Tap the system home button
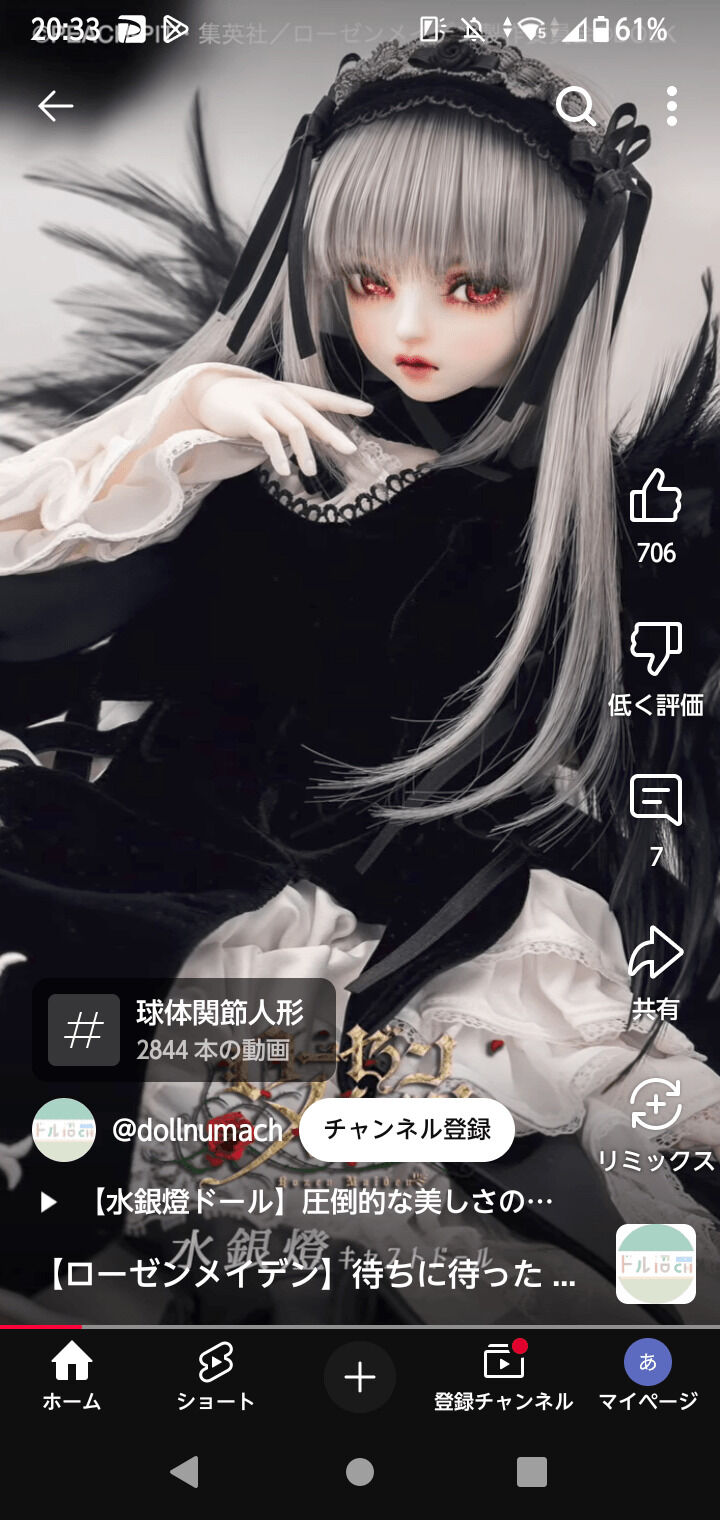This screenshot has height=1520, width=720. pyautogui.click(x=360, y=1471)
